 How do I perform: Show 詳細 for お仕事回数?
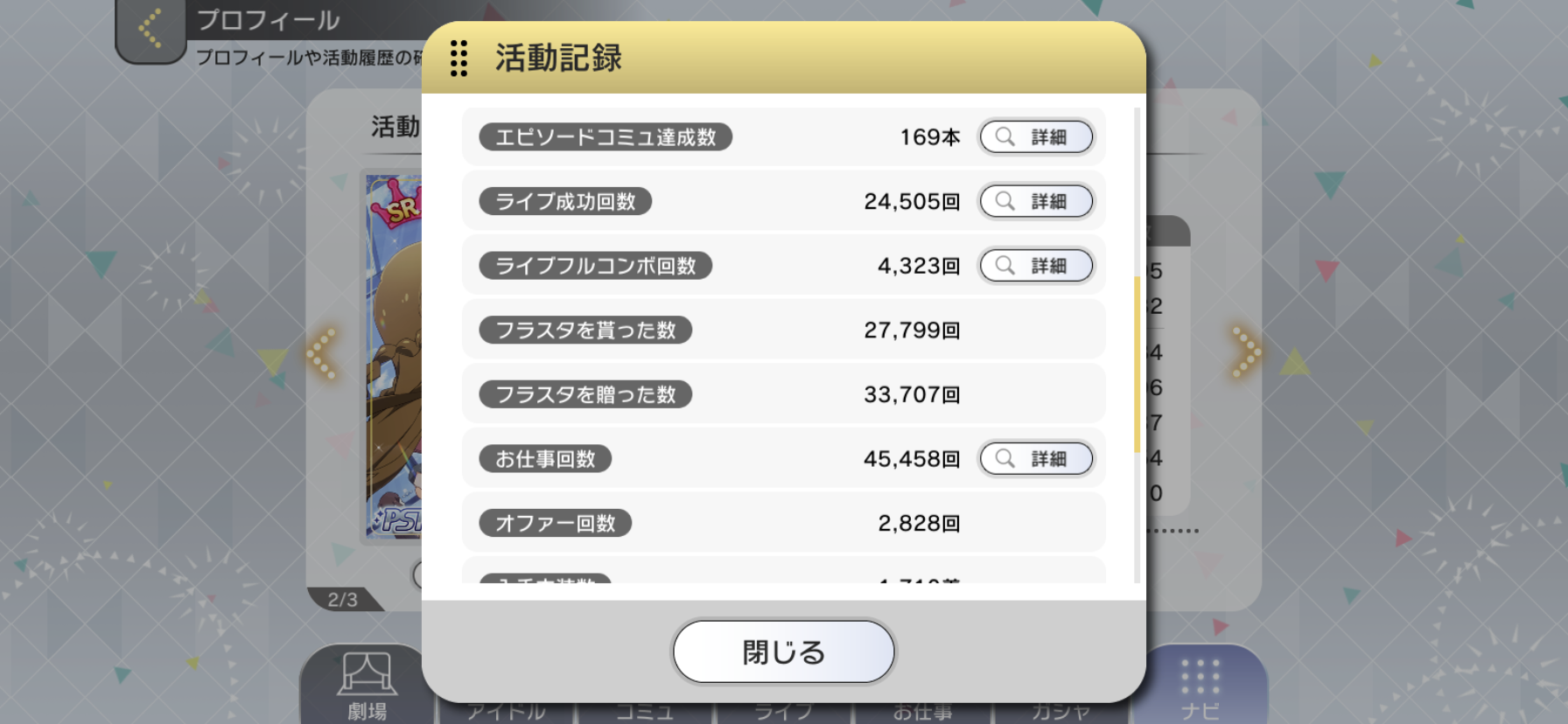pos(1036,459)
